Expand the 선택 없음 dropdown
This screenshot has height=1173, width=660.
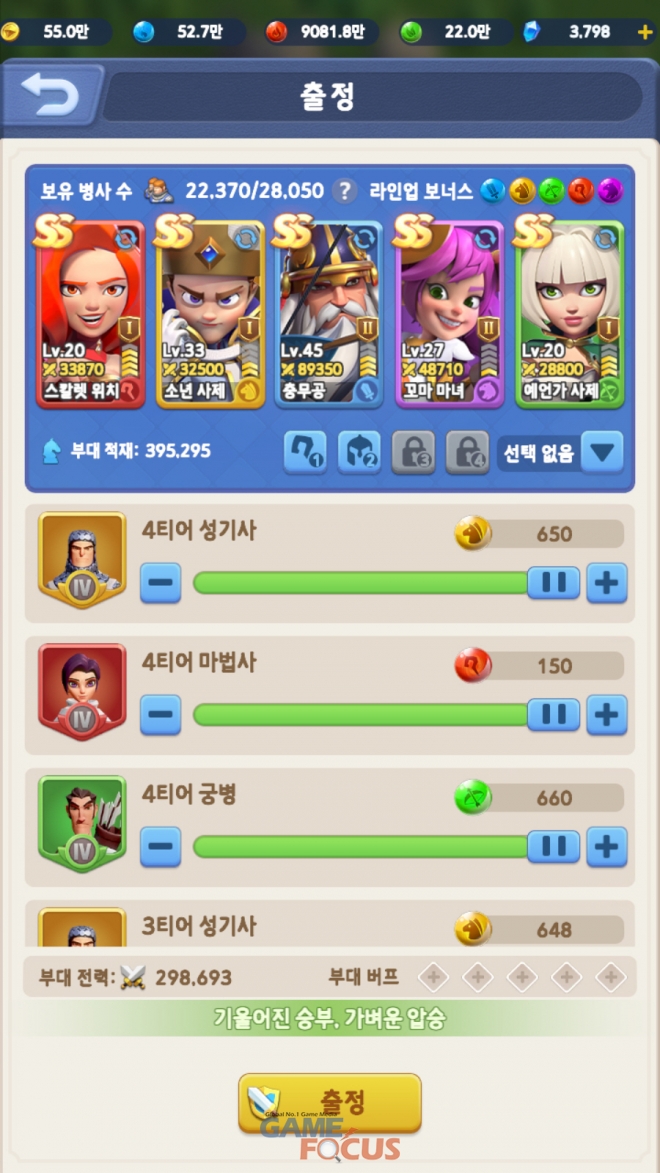602,452
